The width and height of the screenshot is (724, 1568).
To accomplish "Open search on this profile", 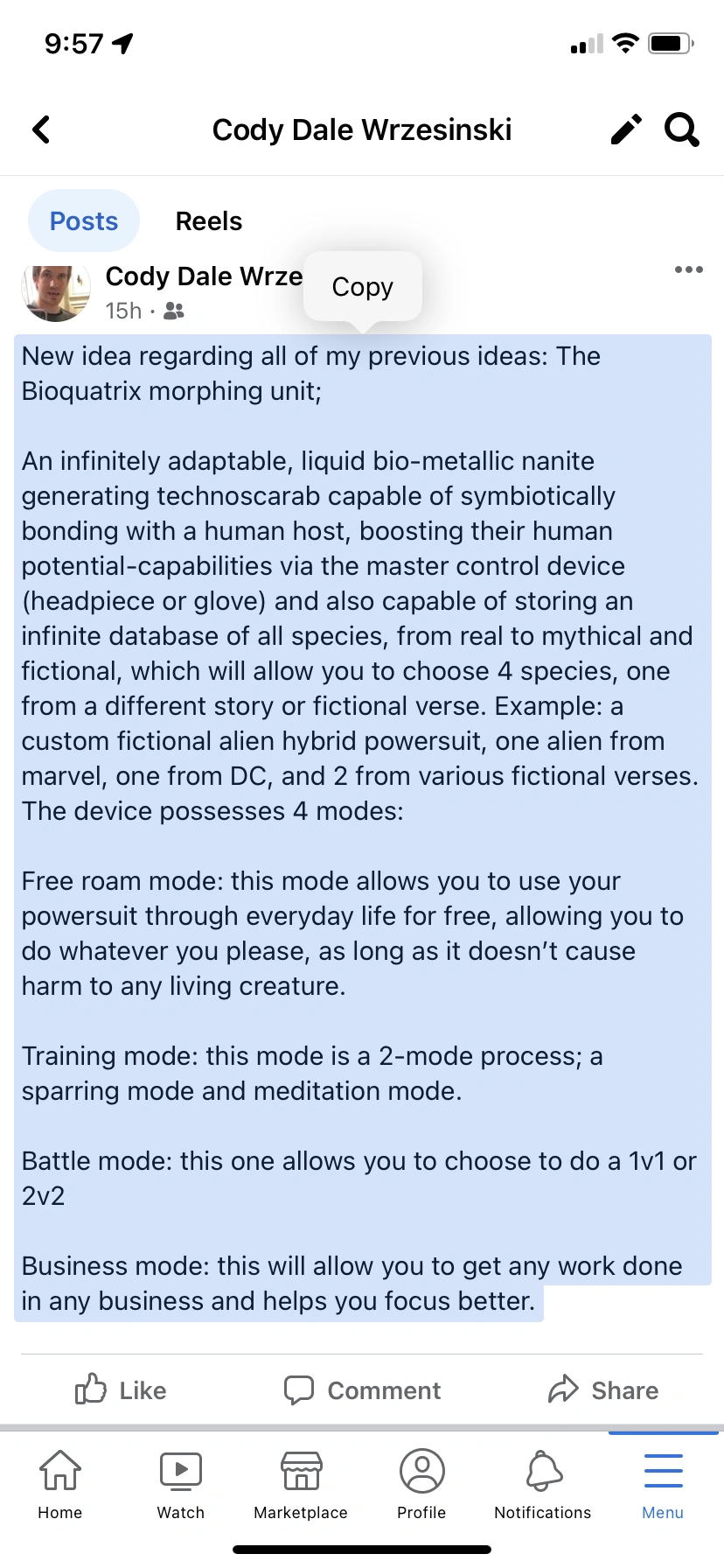I will pos(681,129).
